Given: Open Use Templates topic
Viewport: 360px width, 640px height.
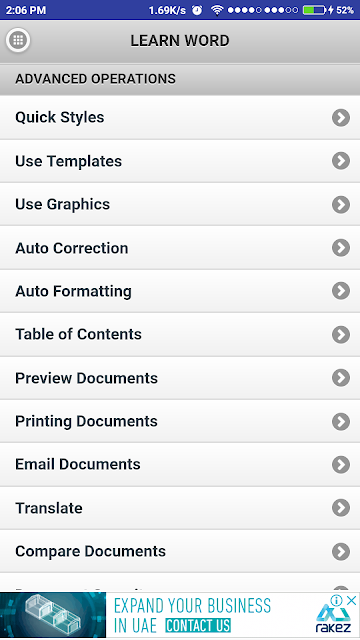Looking at the screenshot, I should [180, 161].
